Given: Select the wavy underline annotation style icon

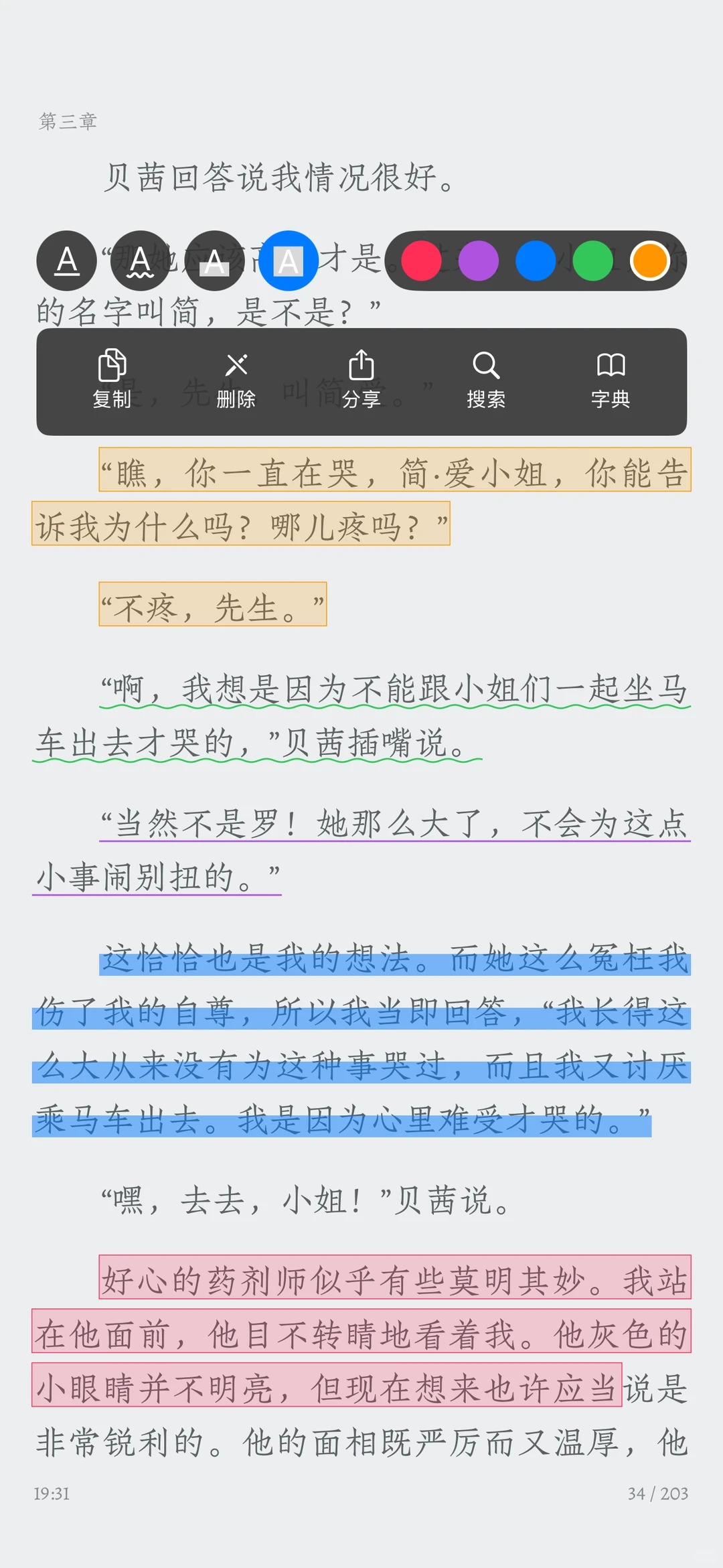Looking at the screenshot, I should click(x=140, y=261).
